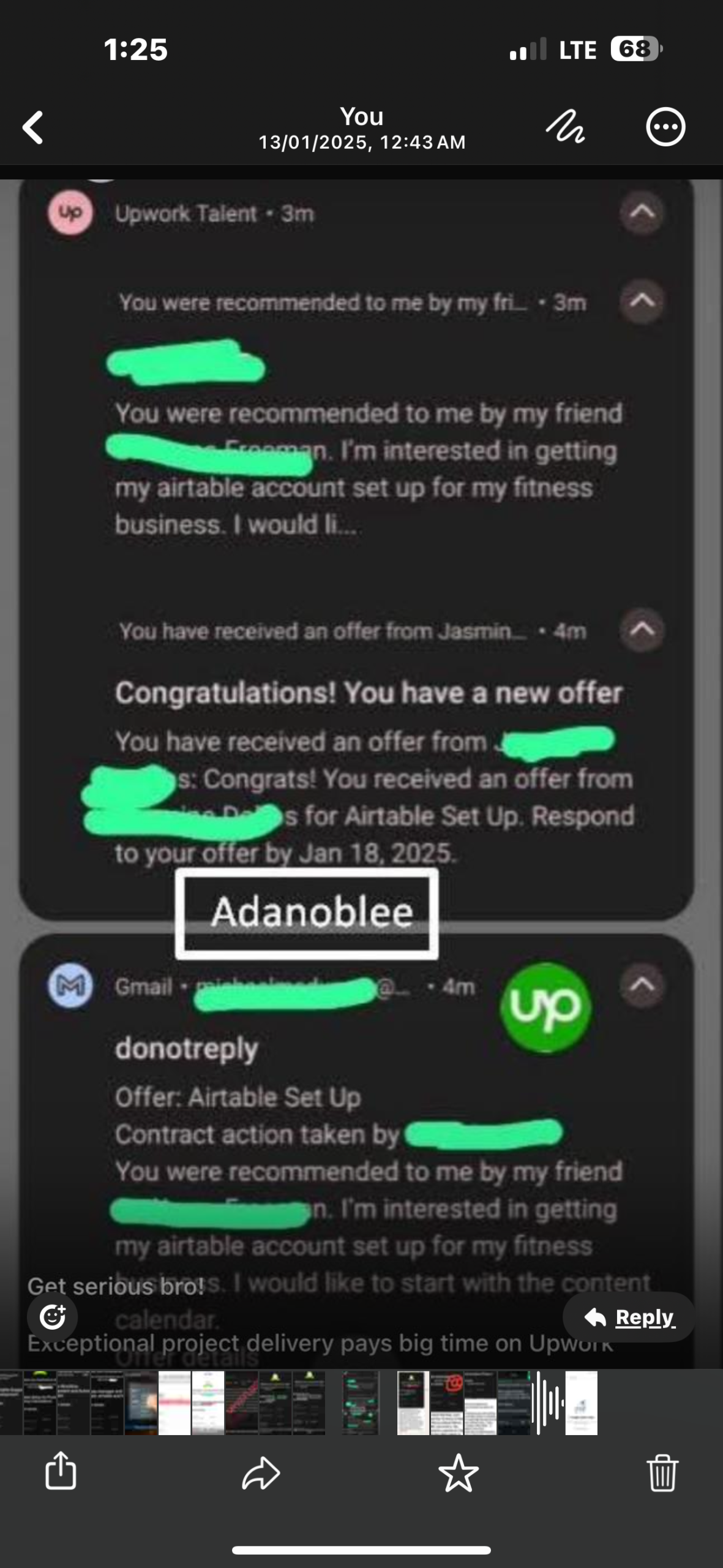This screenshot has height=1568, width=723.
Task: Delete this image with the trash icon
Action: click(662, 1472)
